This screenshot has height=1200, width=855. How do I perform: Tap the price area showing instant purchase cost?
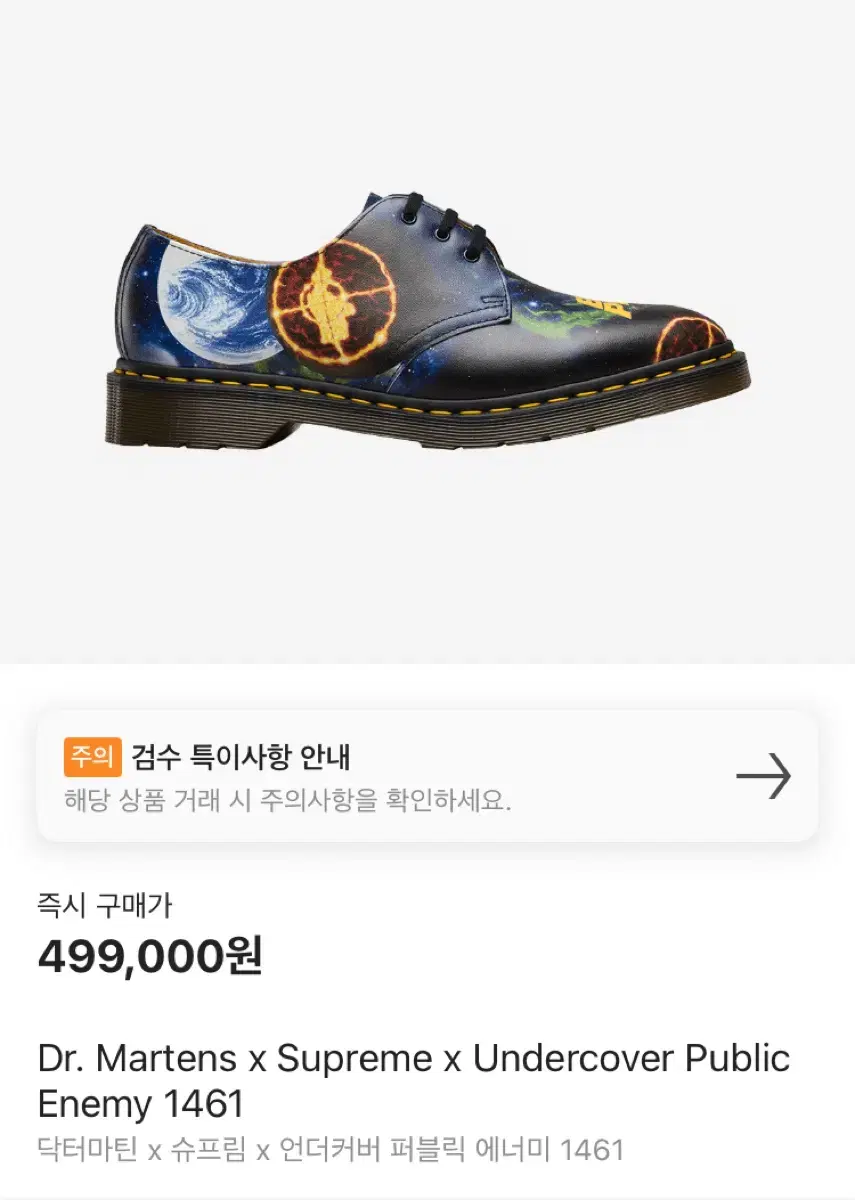148,955
